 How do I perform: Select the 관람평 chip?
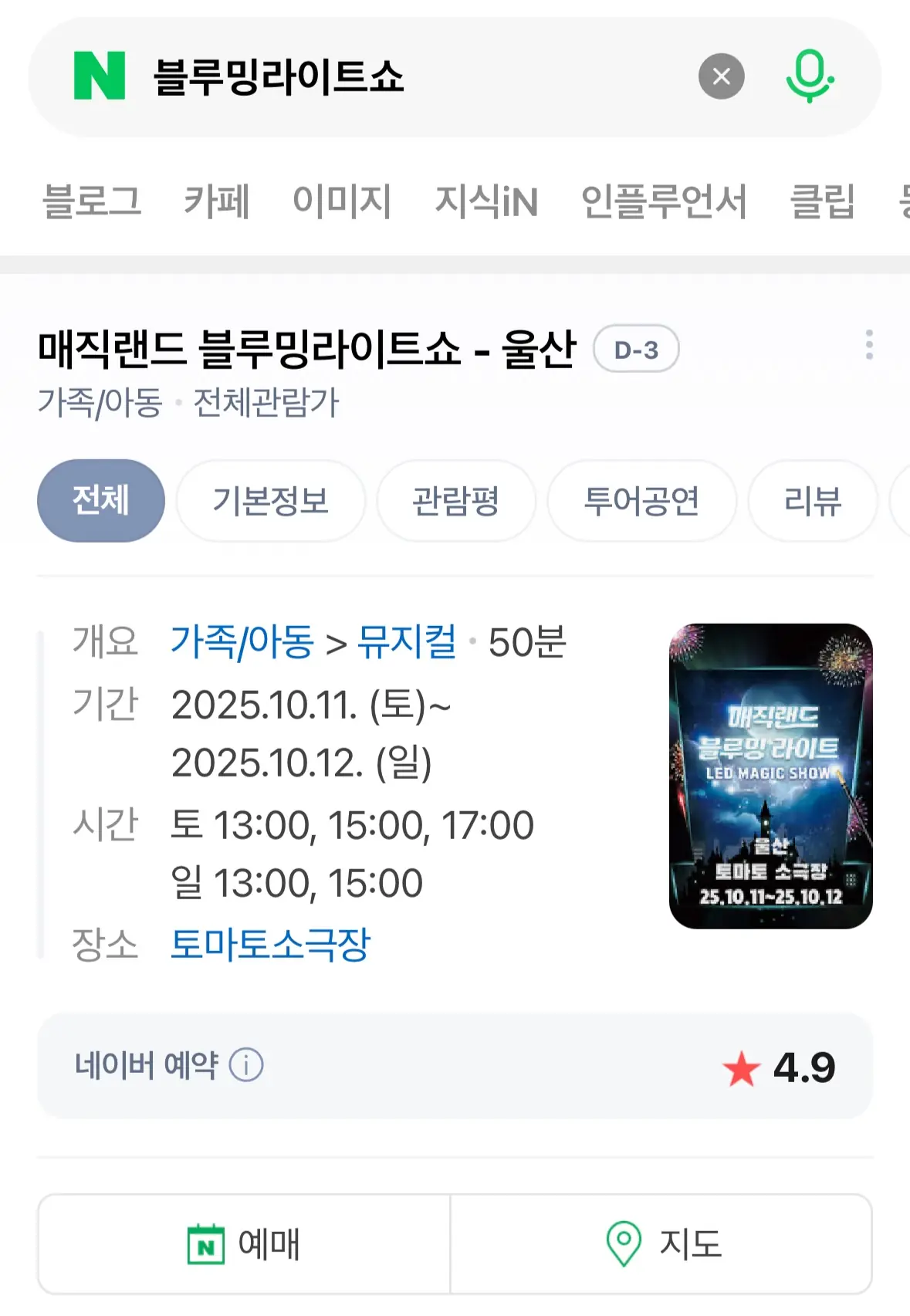pyautogui.click(x=455, y=501)
